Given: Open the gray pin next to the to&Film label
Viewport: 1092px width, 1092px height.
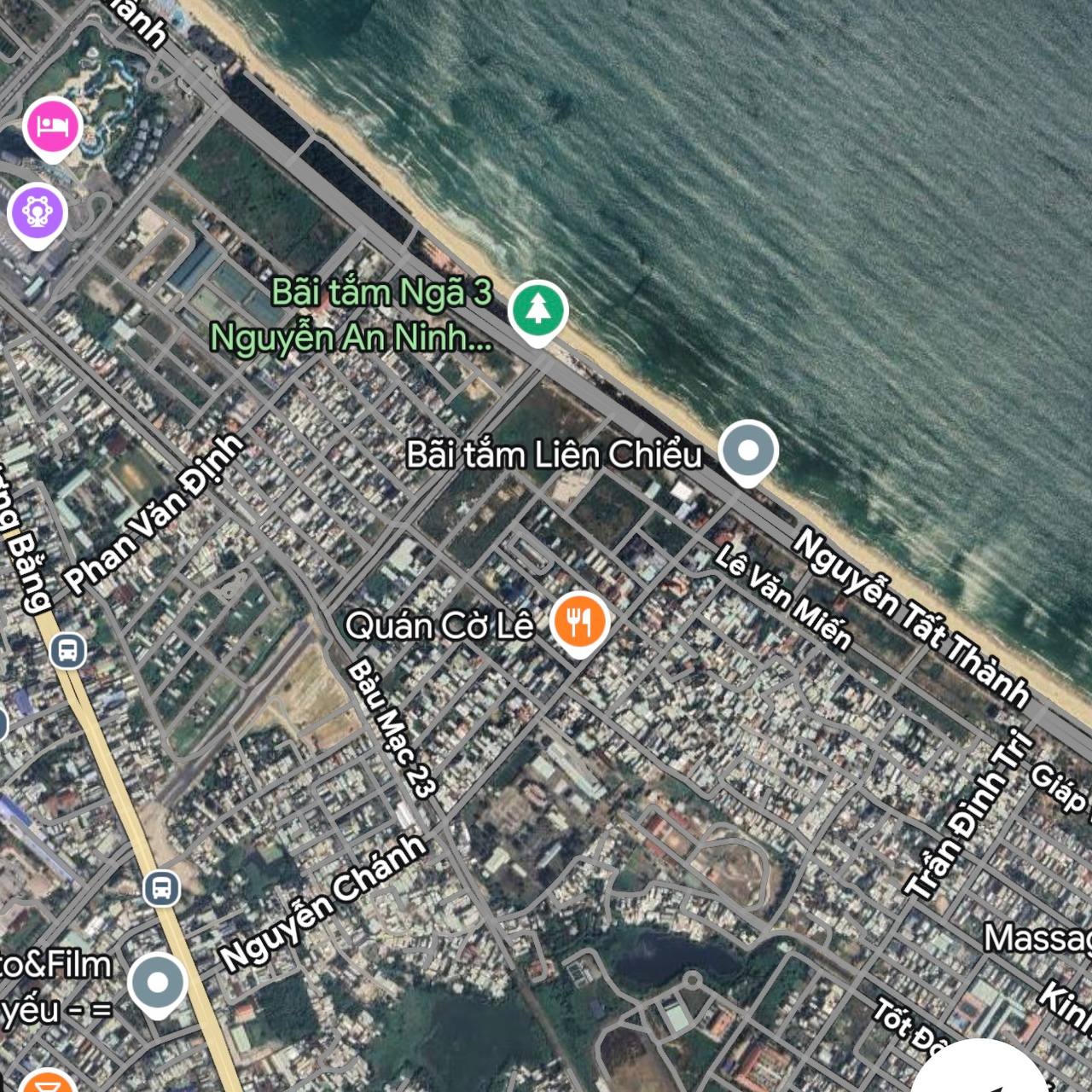Looking at the screenshot, I should point(158,984).
